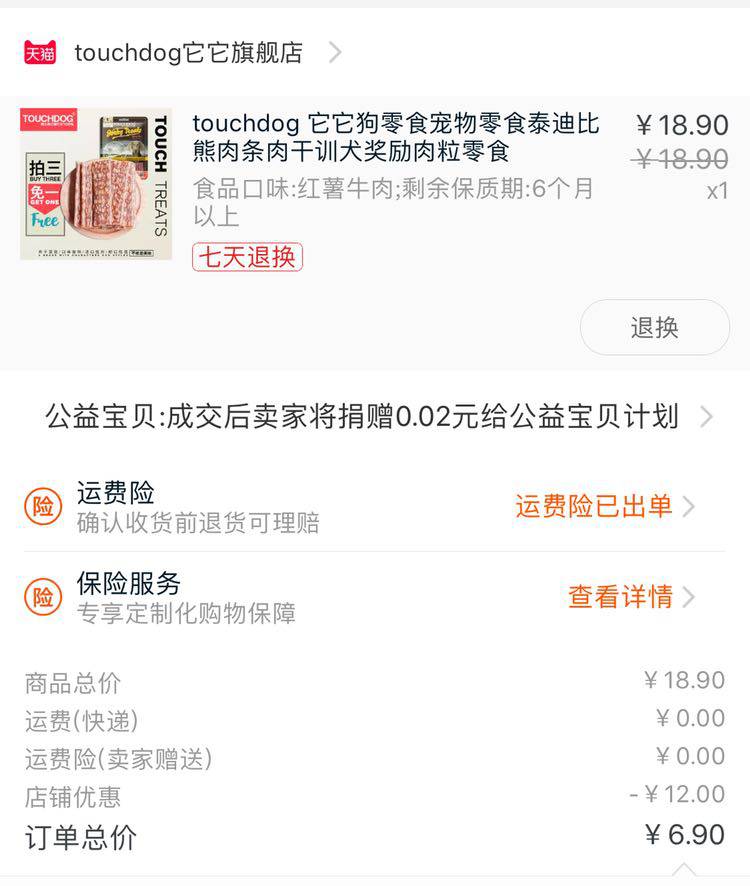This screenshot has width=750, height=886.
Task: Click the 退换 return button
Action: click(x=655, y=327)
